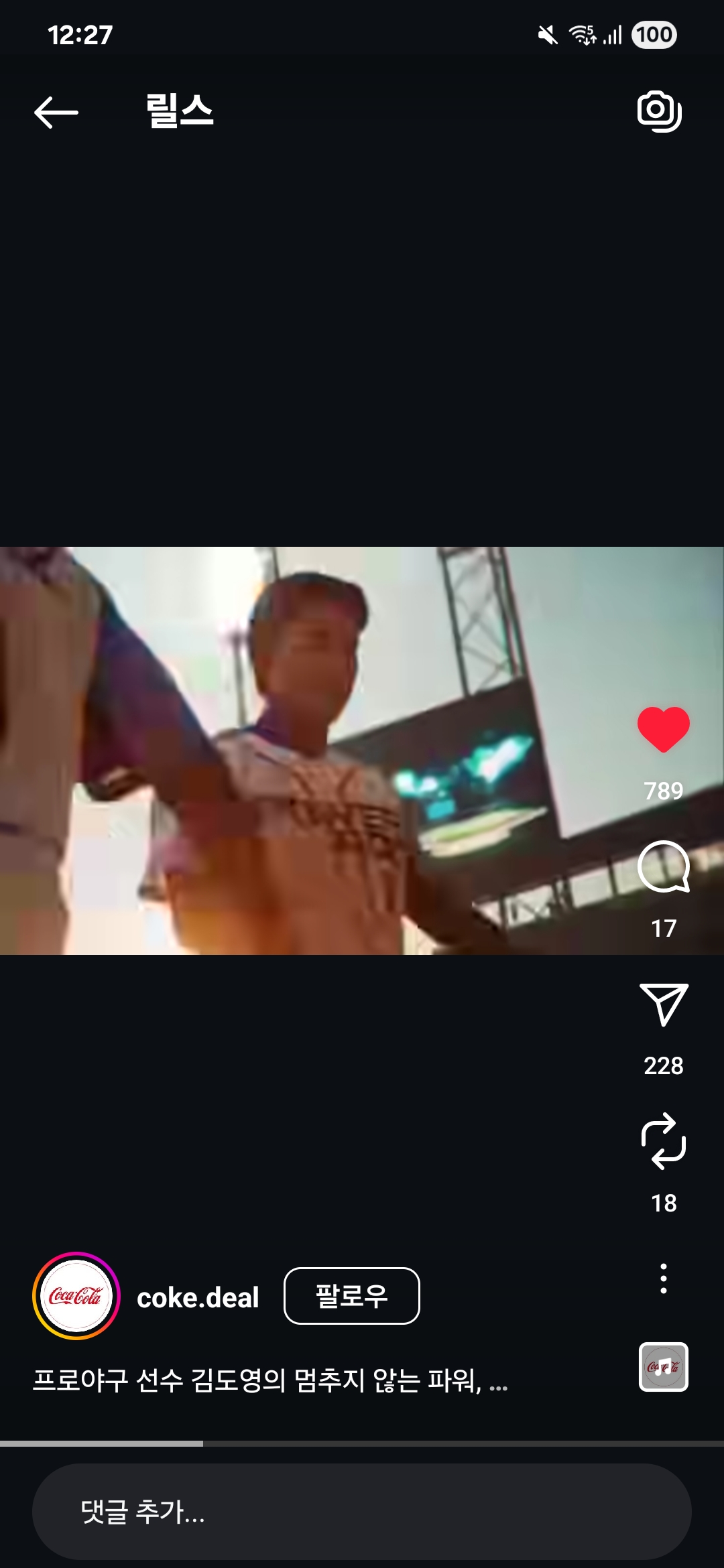Unlike this reel with the red heart

coord(663,730)
